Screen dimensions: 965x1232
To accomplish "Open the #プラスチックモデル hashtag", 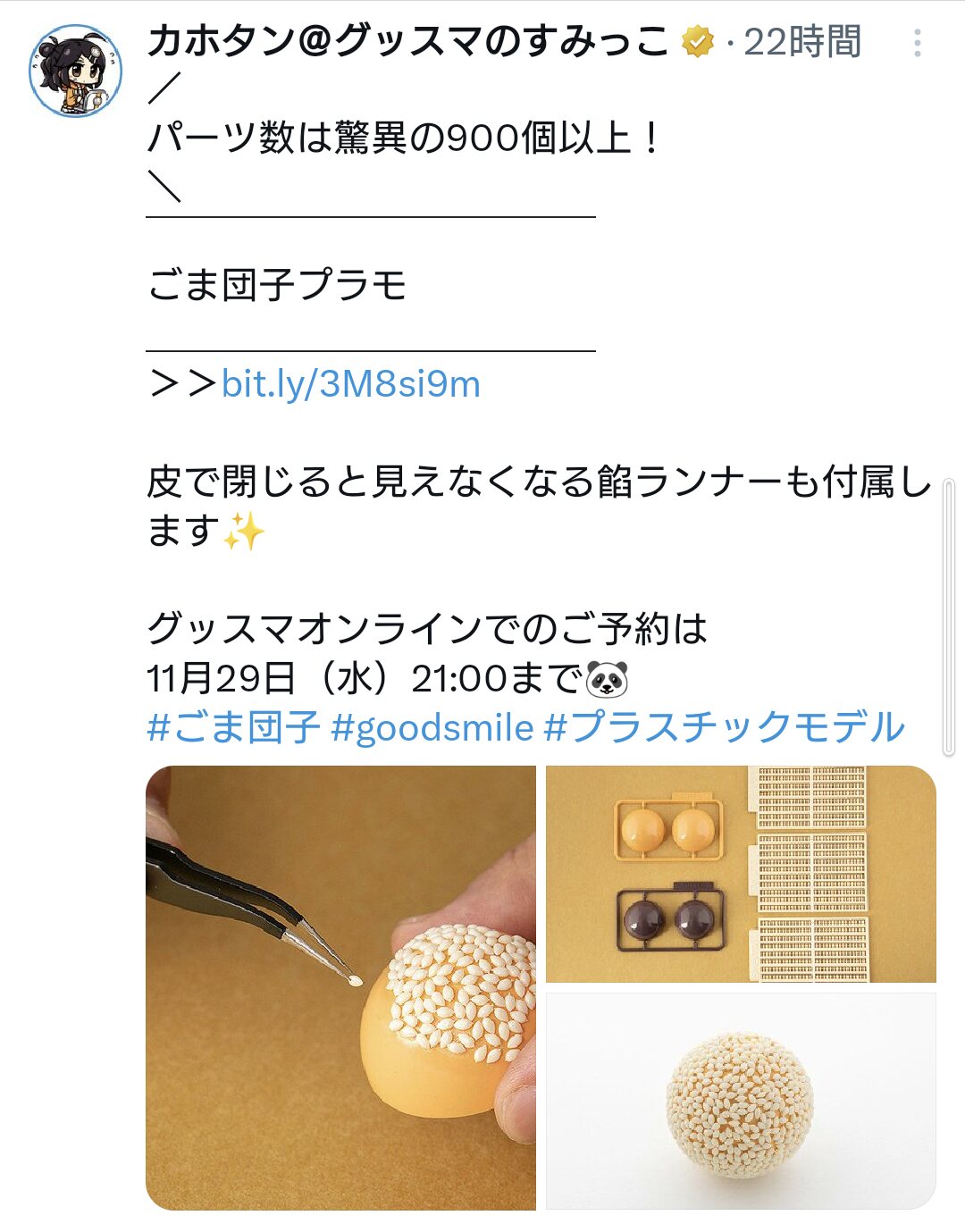I will [725, 727].
